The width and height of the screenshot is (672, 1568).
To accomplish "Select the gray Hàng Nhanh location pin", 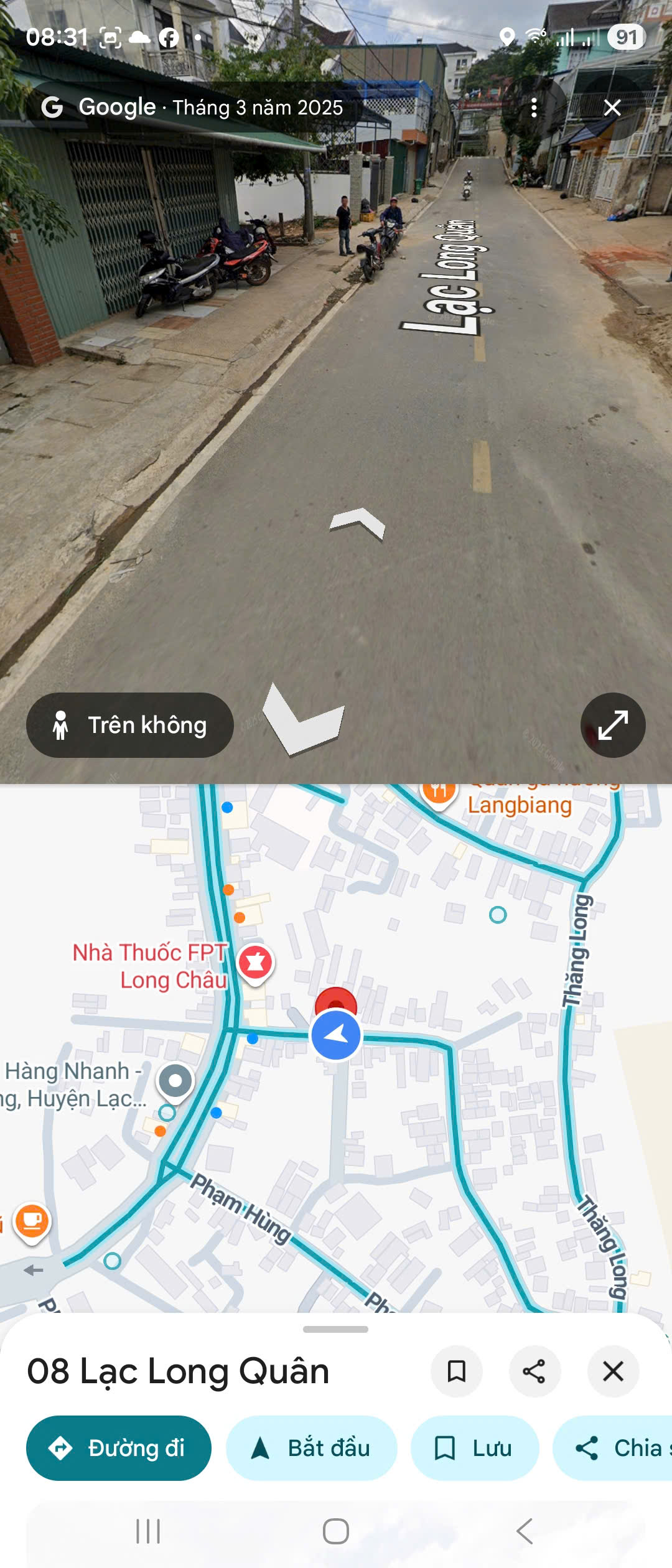I will 175,1081.
